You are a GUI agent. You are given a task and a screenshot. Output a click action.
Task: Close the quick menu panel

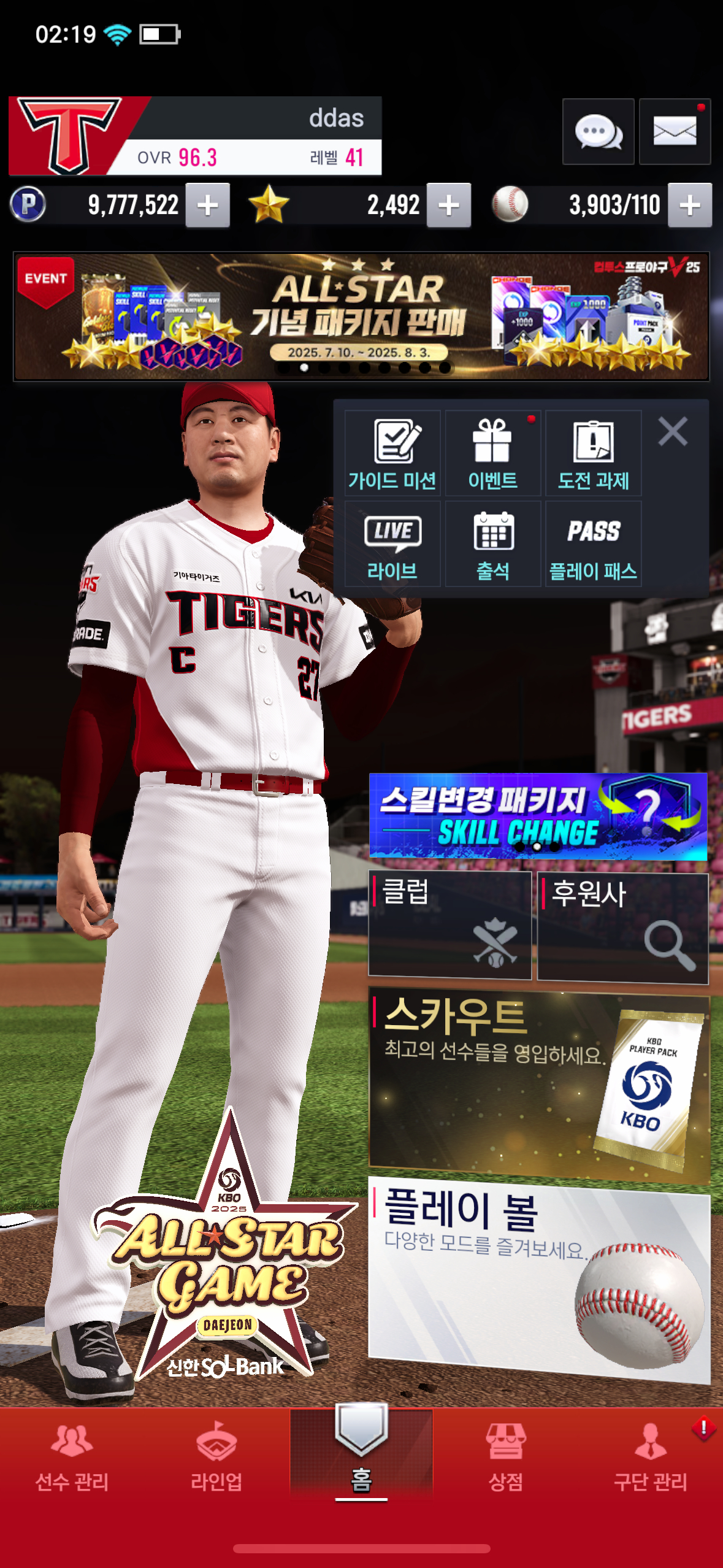click(x=673, y=431)
